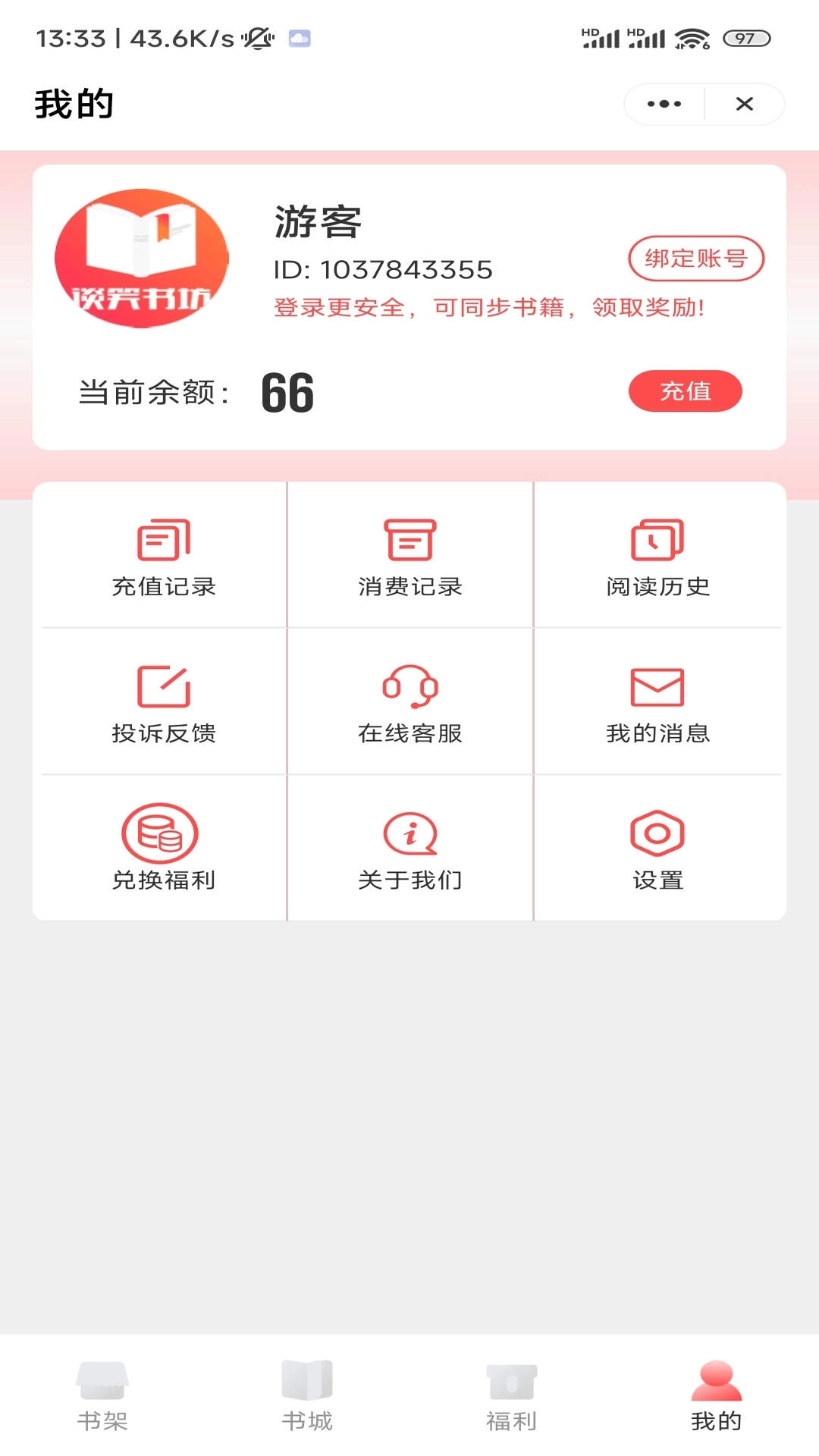The image size is (819, 1456).
Task: Contact 在线客服 online customer service
Action: [409, 701]
